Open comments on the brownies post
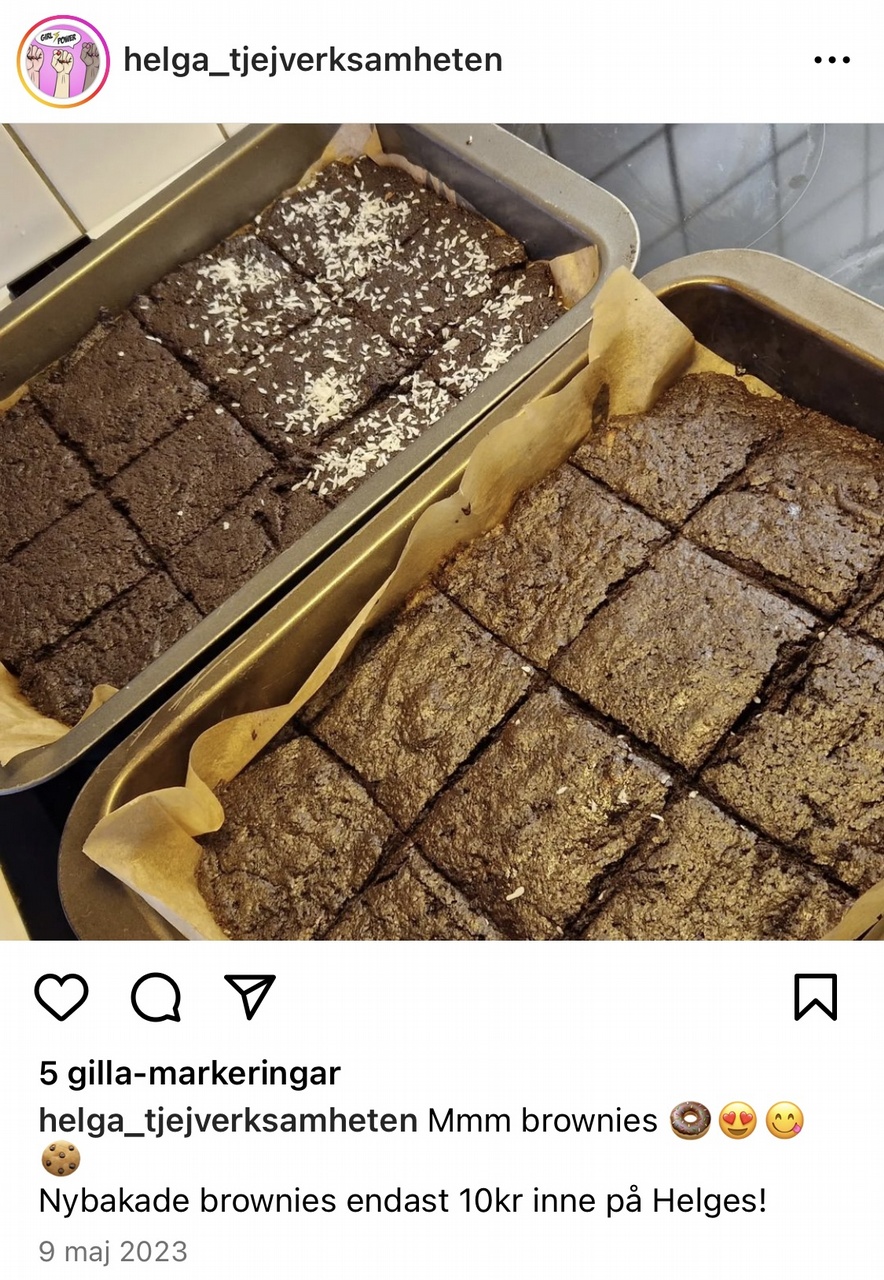Screen dimensions: 884x1280 [x=156, y=997]
